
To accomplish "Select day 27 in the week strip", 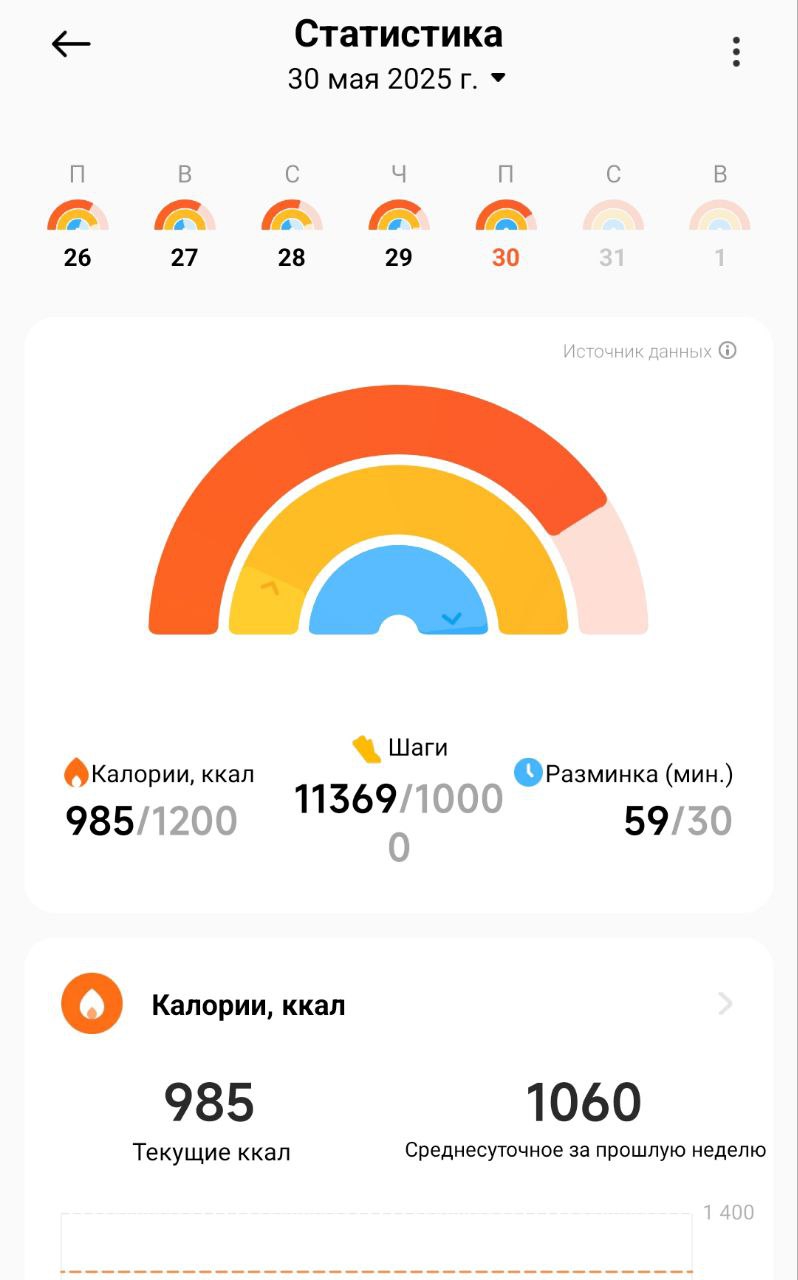I will click(x=184, y=218).
